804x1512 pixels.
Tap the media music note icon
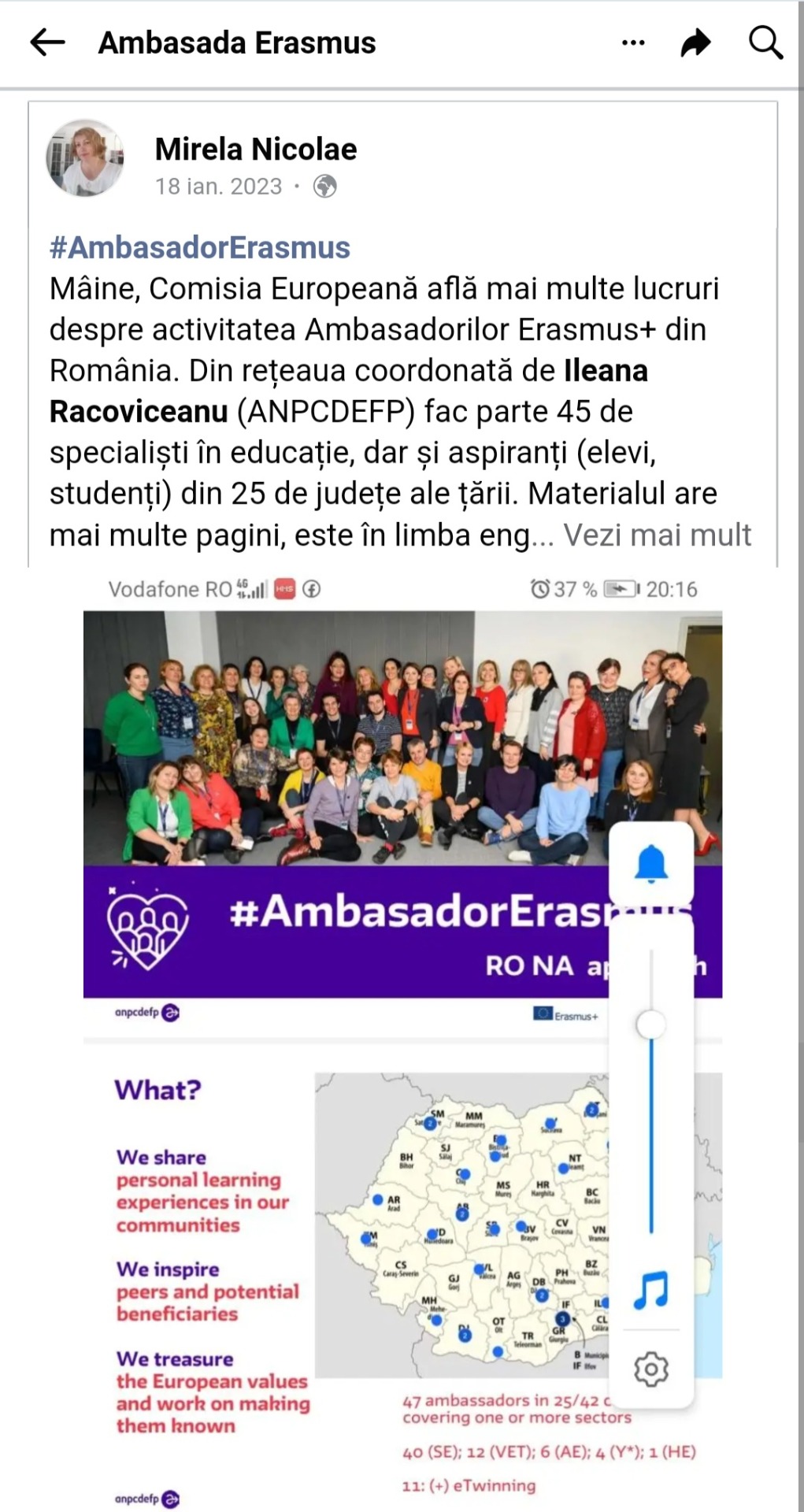point(651,1290)
